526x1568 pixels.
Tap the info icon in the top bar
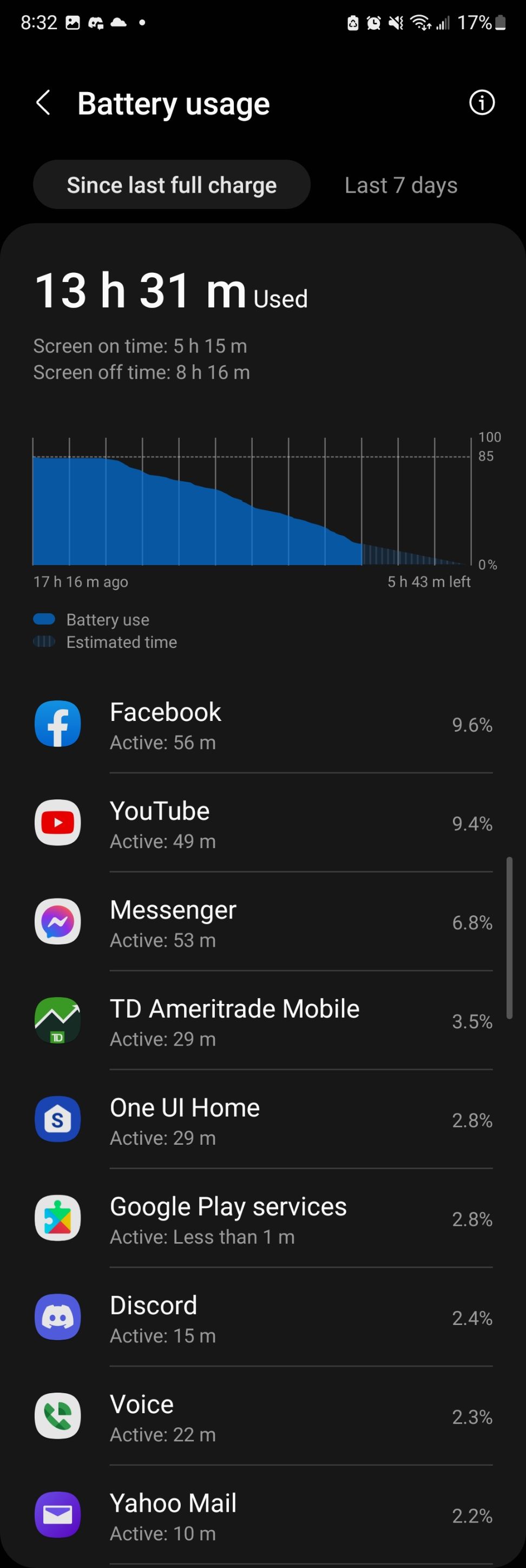pos(482,103)
